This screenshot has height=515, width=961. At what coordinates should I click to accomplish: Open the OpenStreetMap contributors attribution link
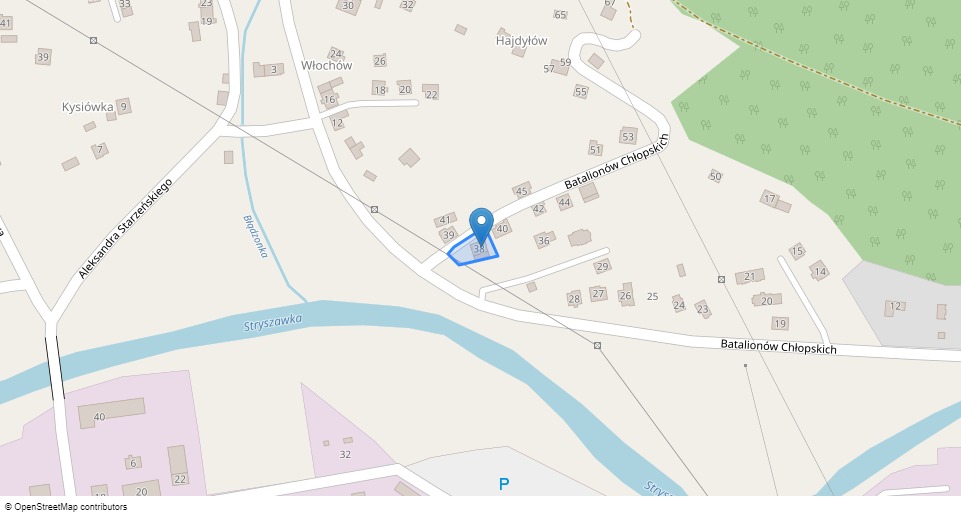[x=70, y=507]
